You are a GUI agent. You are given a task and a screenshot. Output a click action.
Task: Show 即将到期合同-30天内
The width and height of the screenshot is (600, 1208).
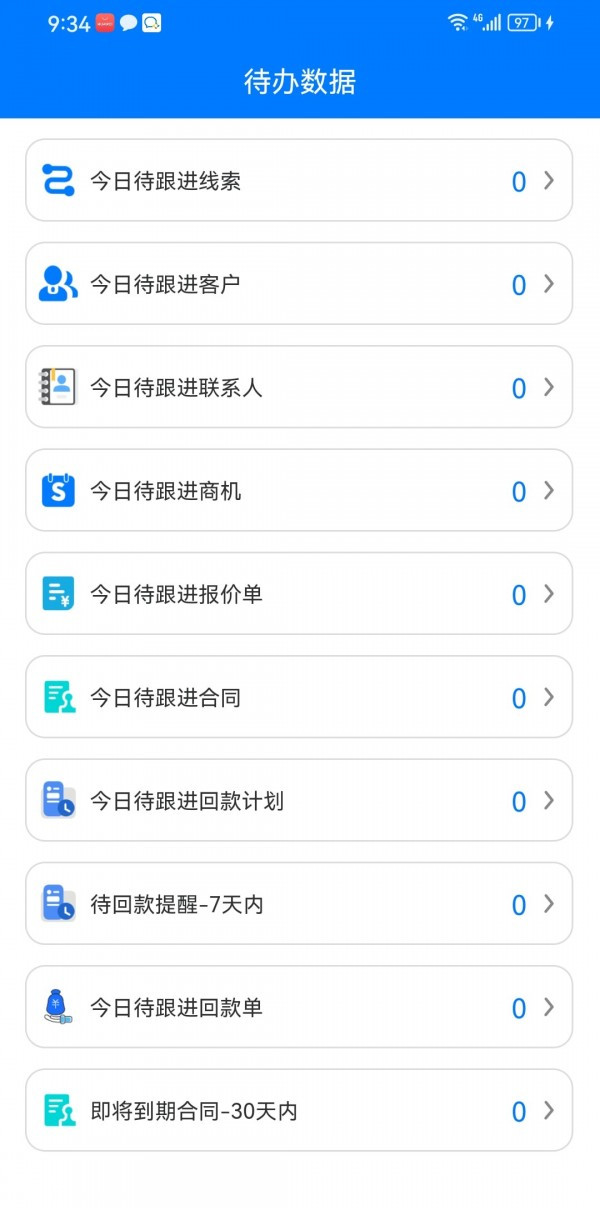pyautogui.click(x=298, y=1111)
